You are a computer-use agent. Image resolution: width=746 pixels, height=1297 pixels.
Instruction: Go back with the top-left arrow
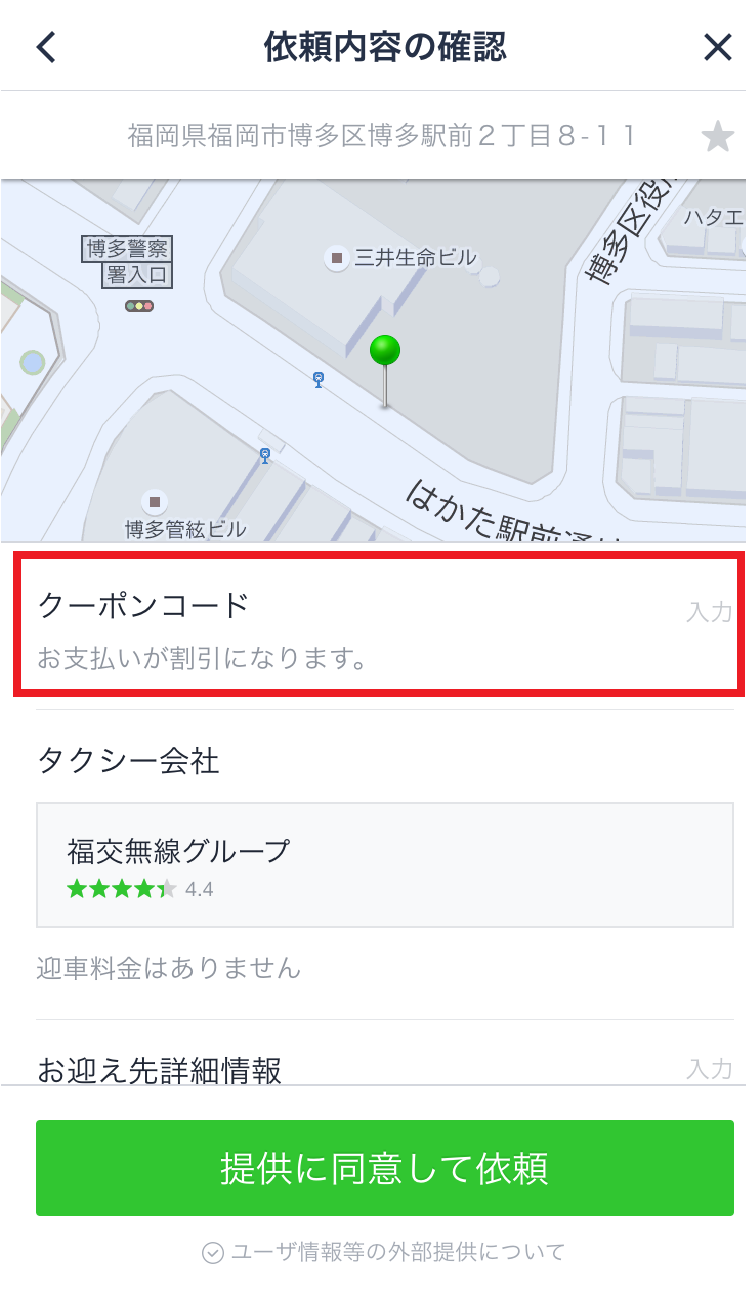[46, 47]
